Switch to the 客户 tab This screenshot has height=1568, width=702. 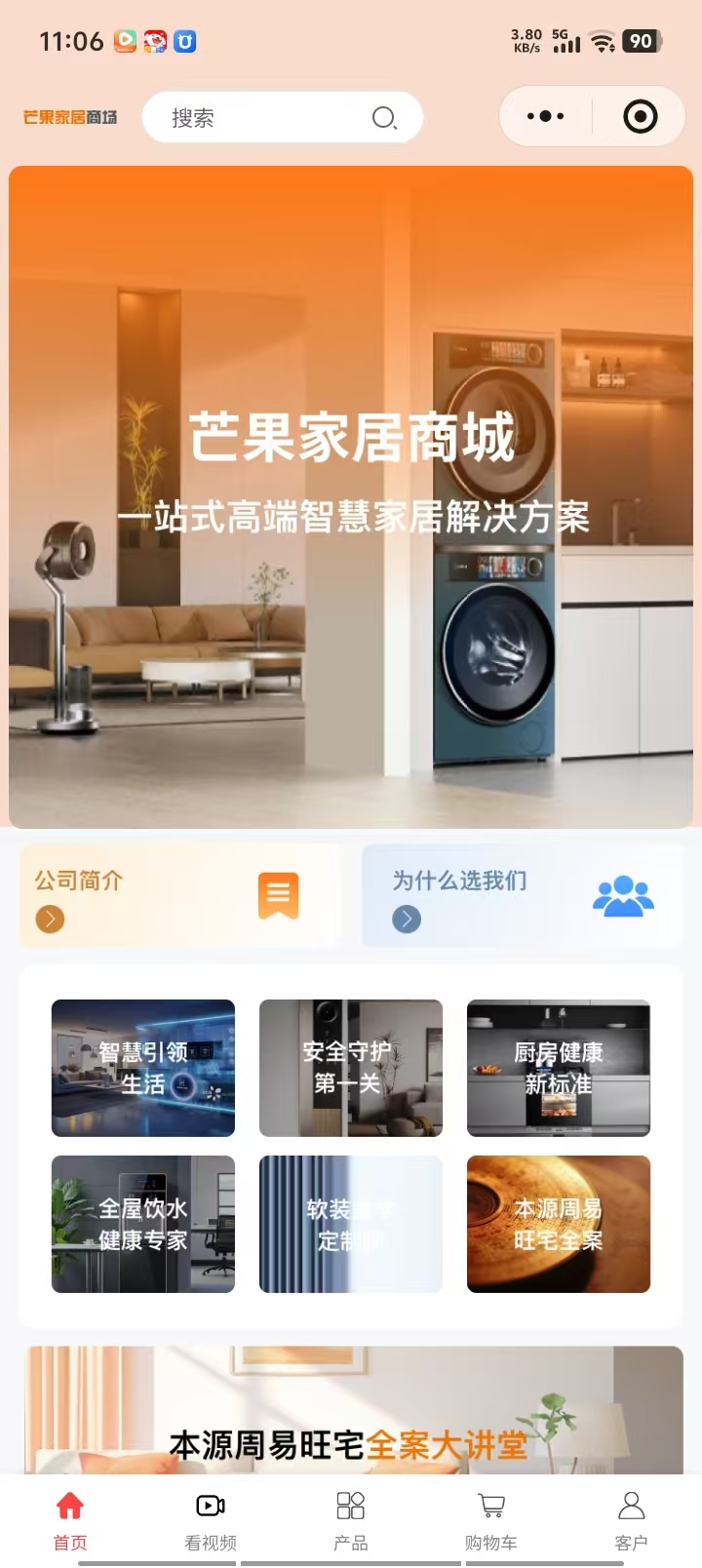coord(632,1519)
